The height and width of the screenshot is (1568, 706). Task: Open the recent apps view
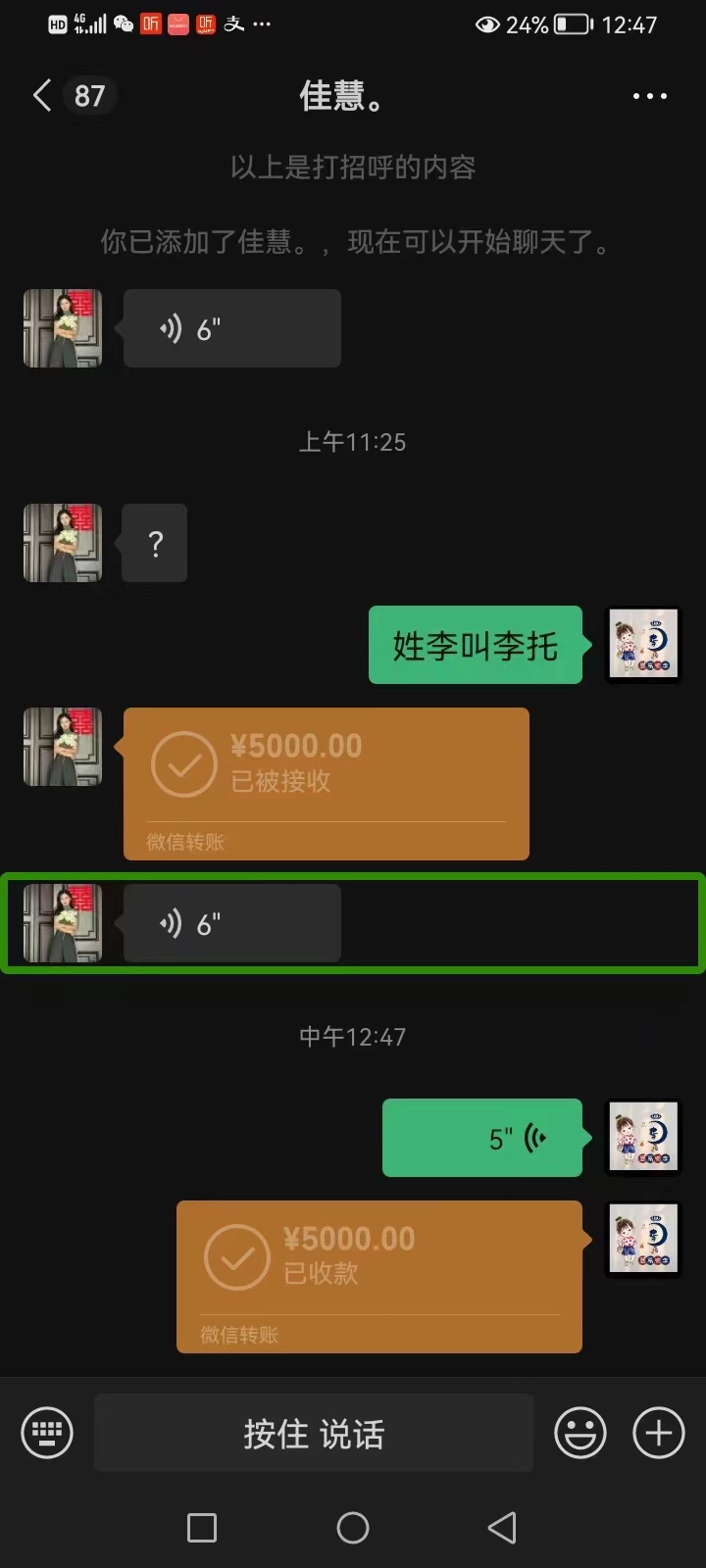coord(202,1527)
